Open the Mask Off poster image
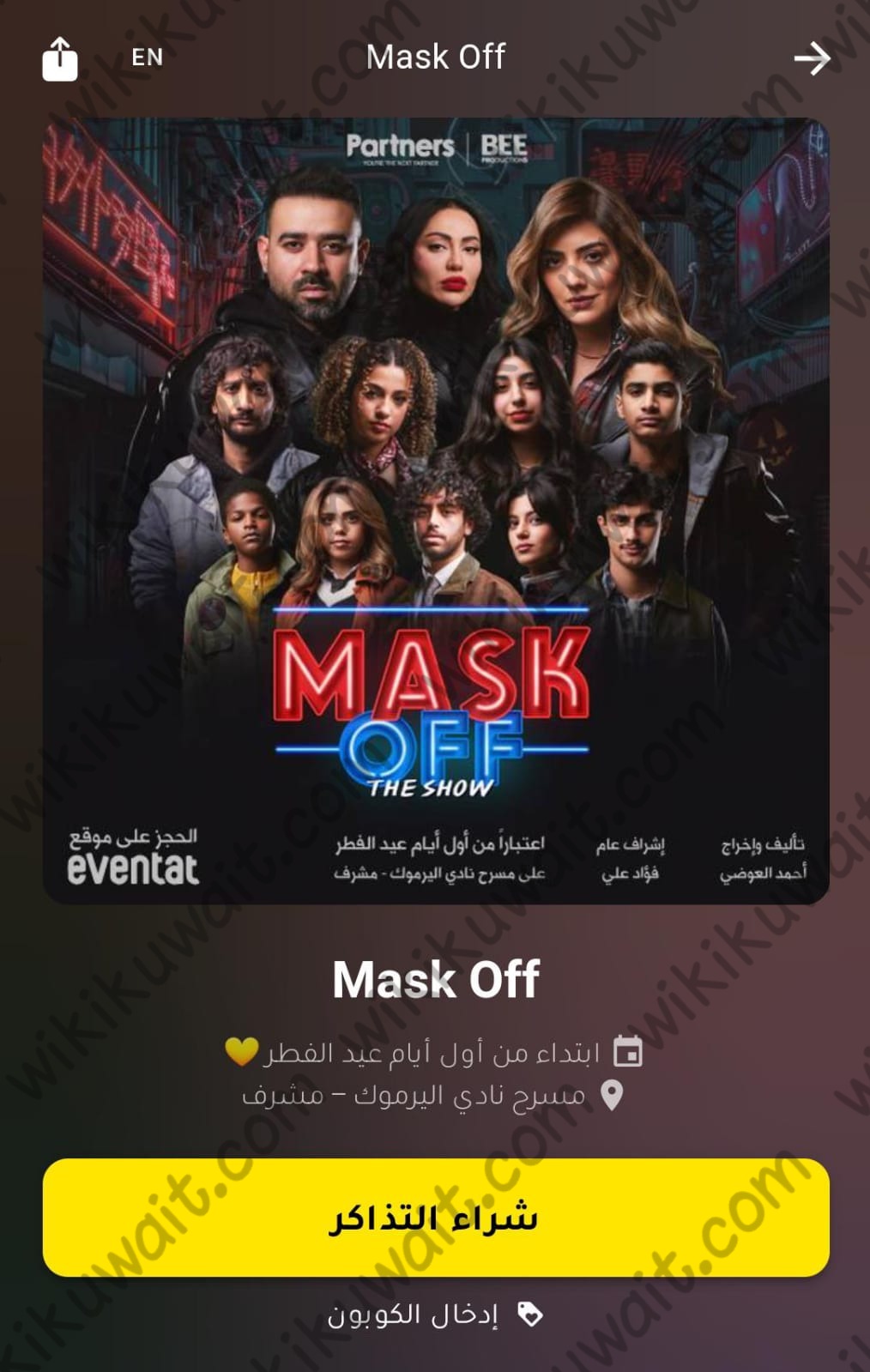This screenshot has width=870, height=1372. [435, 511]
